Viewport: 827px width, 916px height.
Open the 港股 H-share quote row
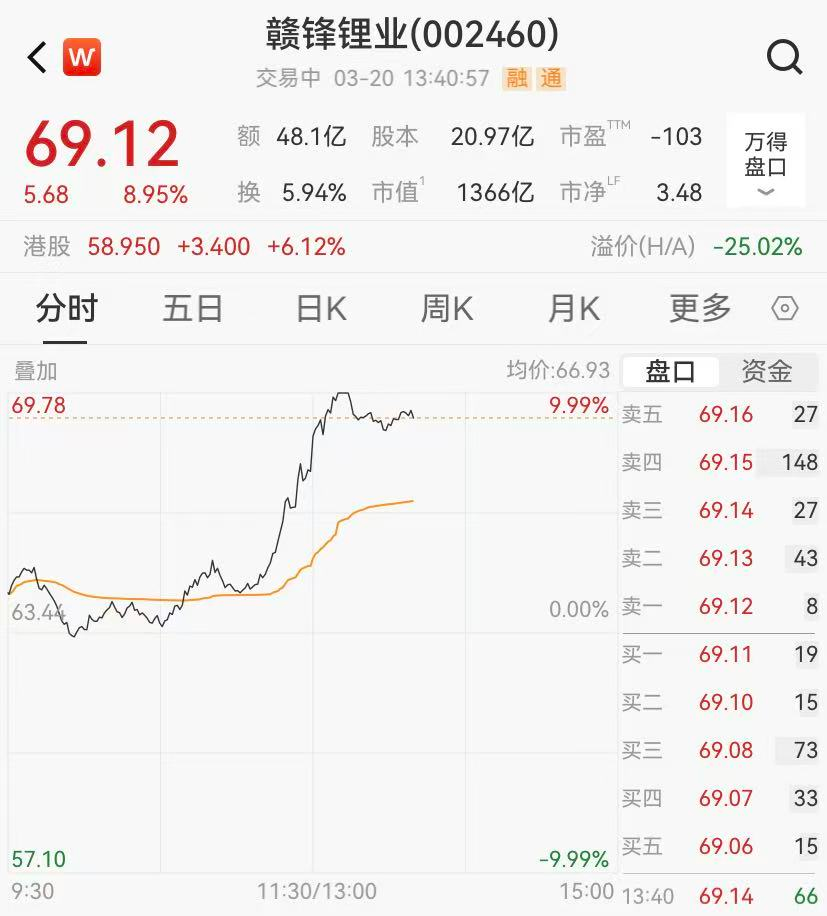pos(185,246)
